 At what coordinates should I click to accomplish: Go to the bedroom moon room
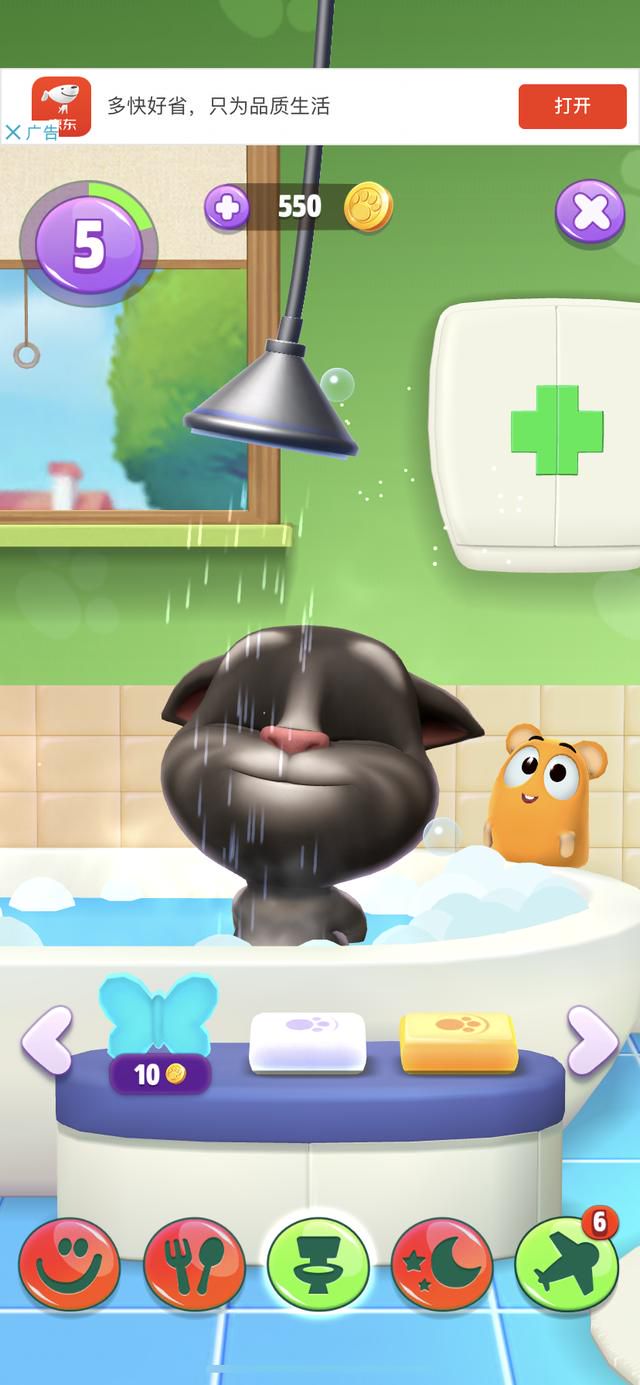442,1264
